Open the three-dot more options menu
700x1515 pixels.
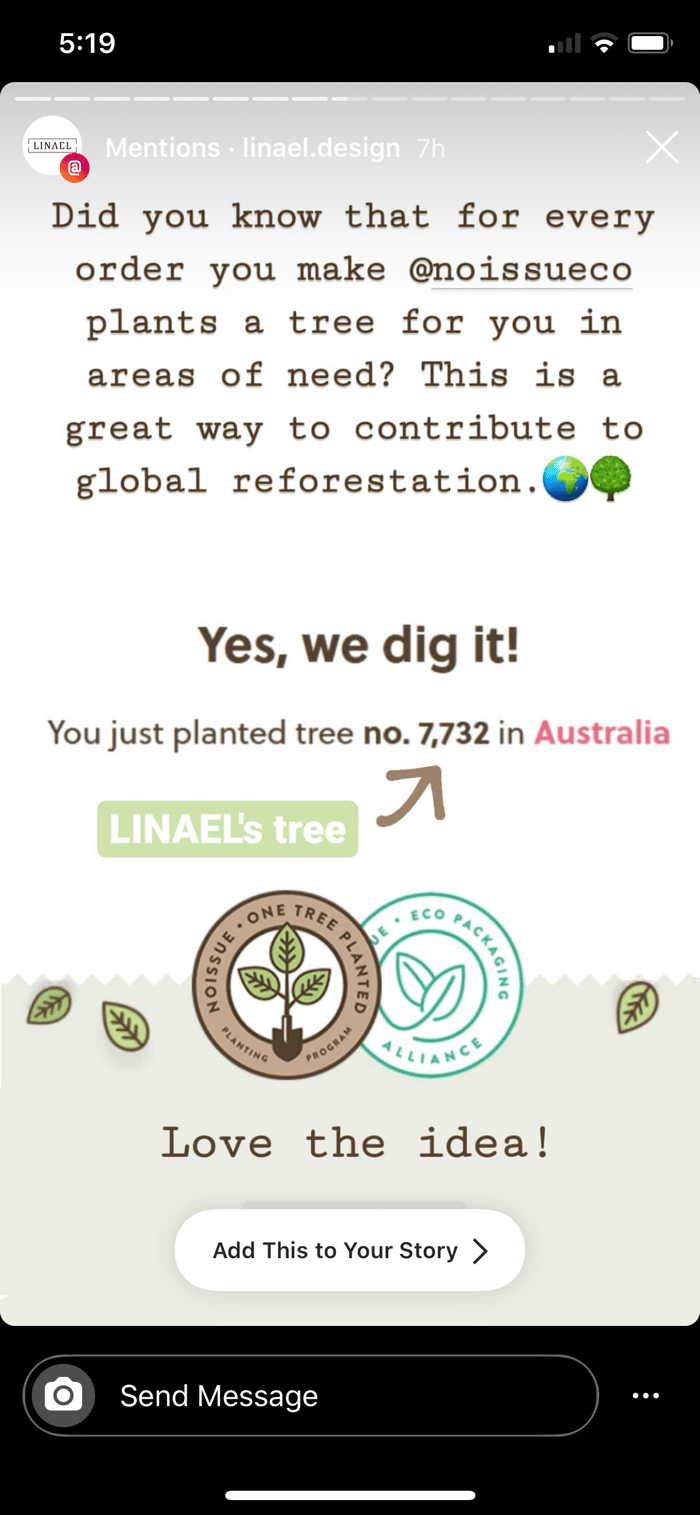point(645,1396)
